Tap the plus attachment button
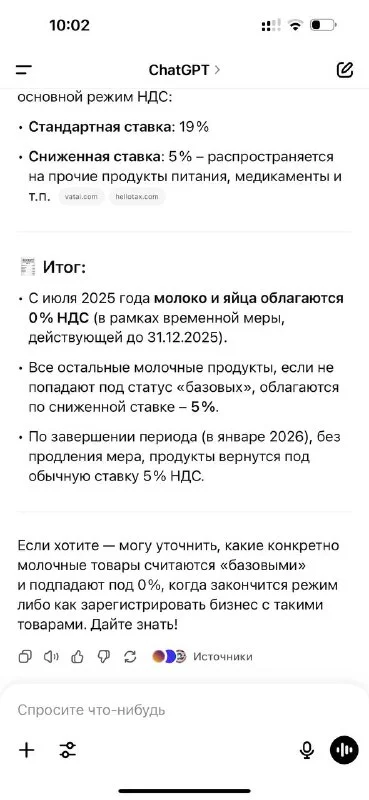This screenshot has height=800, width=369. coord(27,749)
